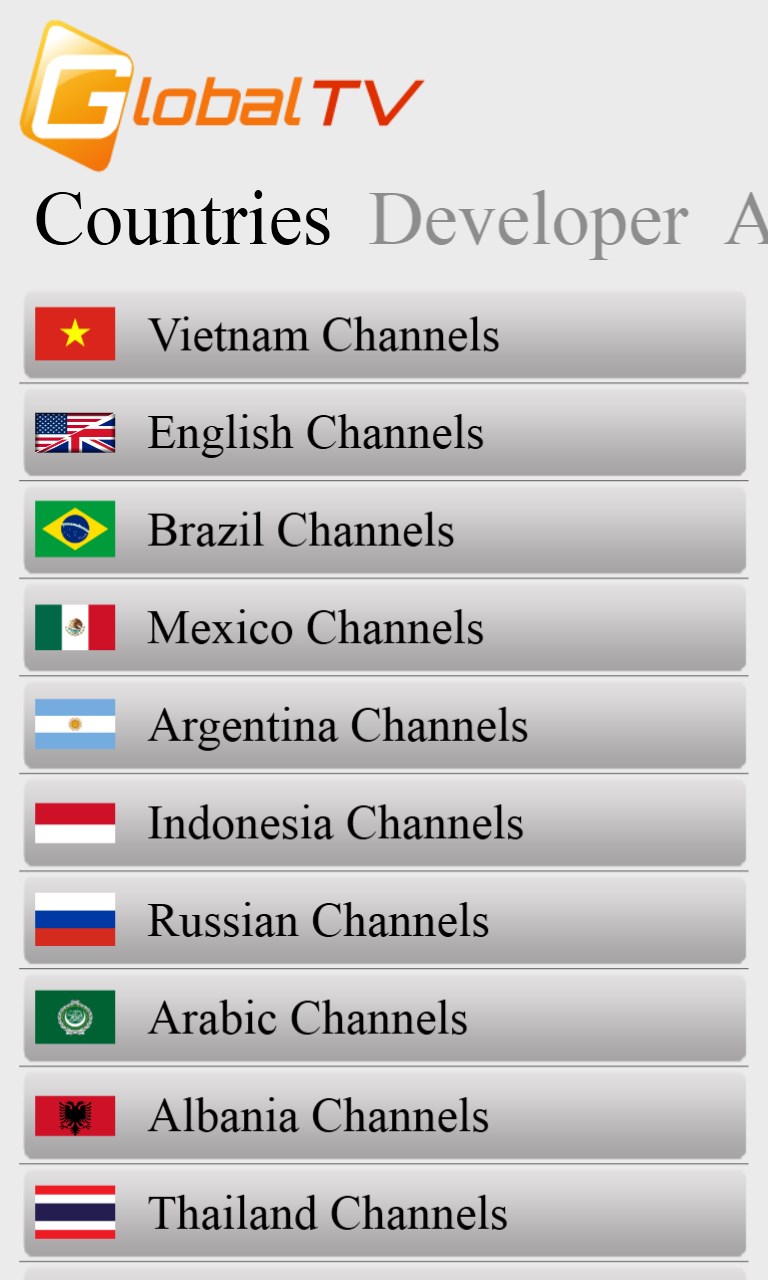Go to Albania Channels
Image resolution: width=768 pixels, height=1280 pixels.
pos(384,1115)
